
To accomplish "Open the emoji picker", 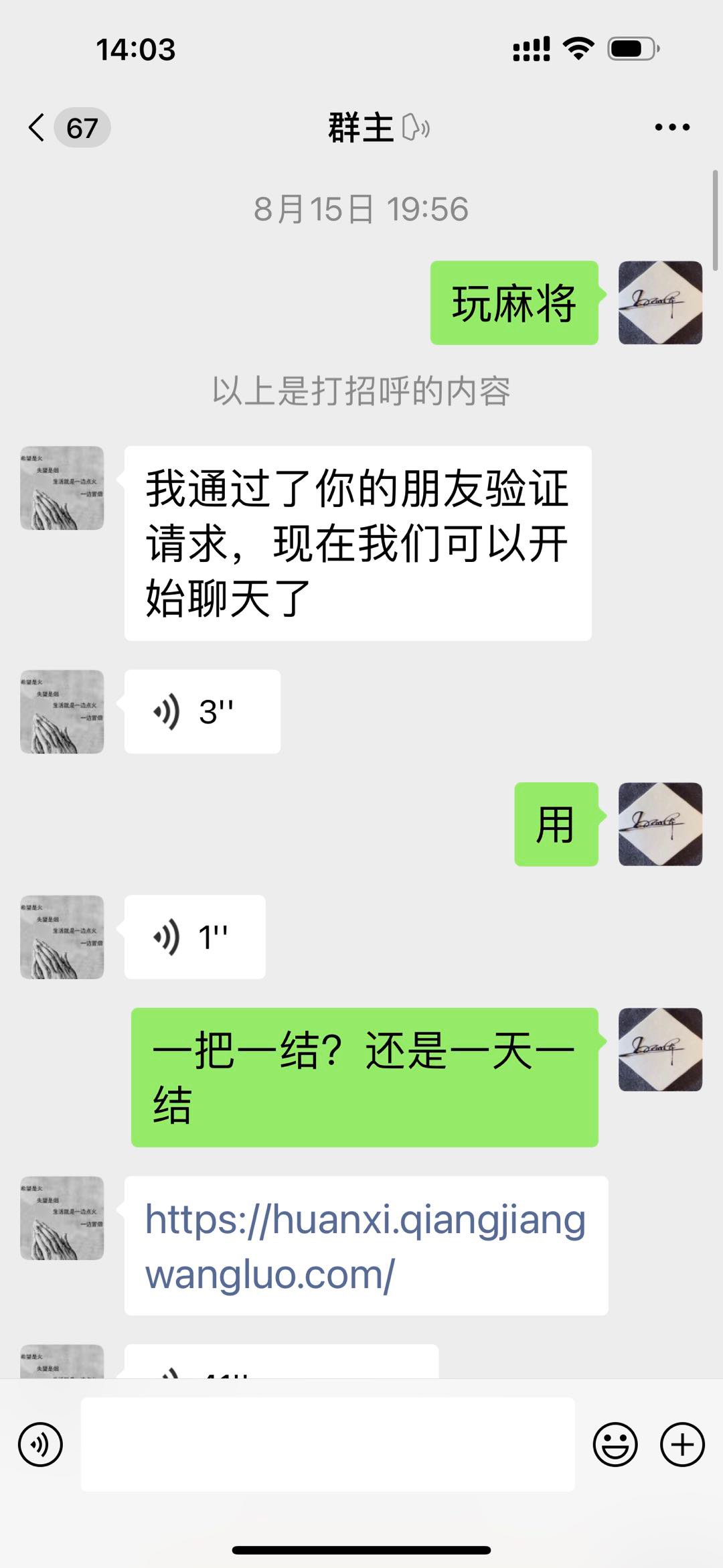I will click(615, 1445).
